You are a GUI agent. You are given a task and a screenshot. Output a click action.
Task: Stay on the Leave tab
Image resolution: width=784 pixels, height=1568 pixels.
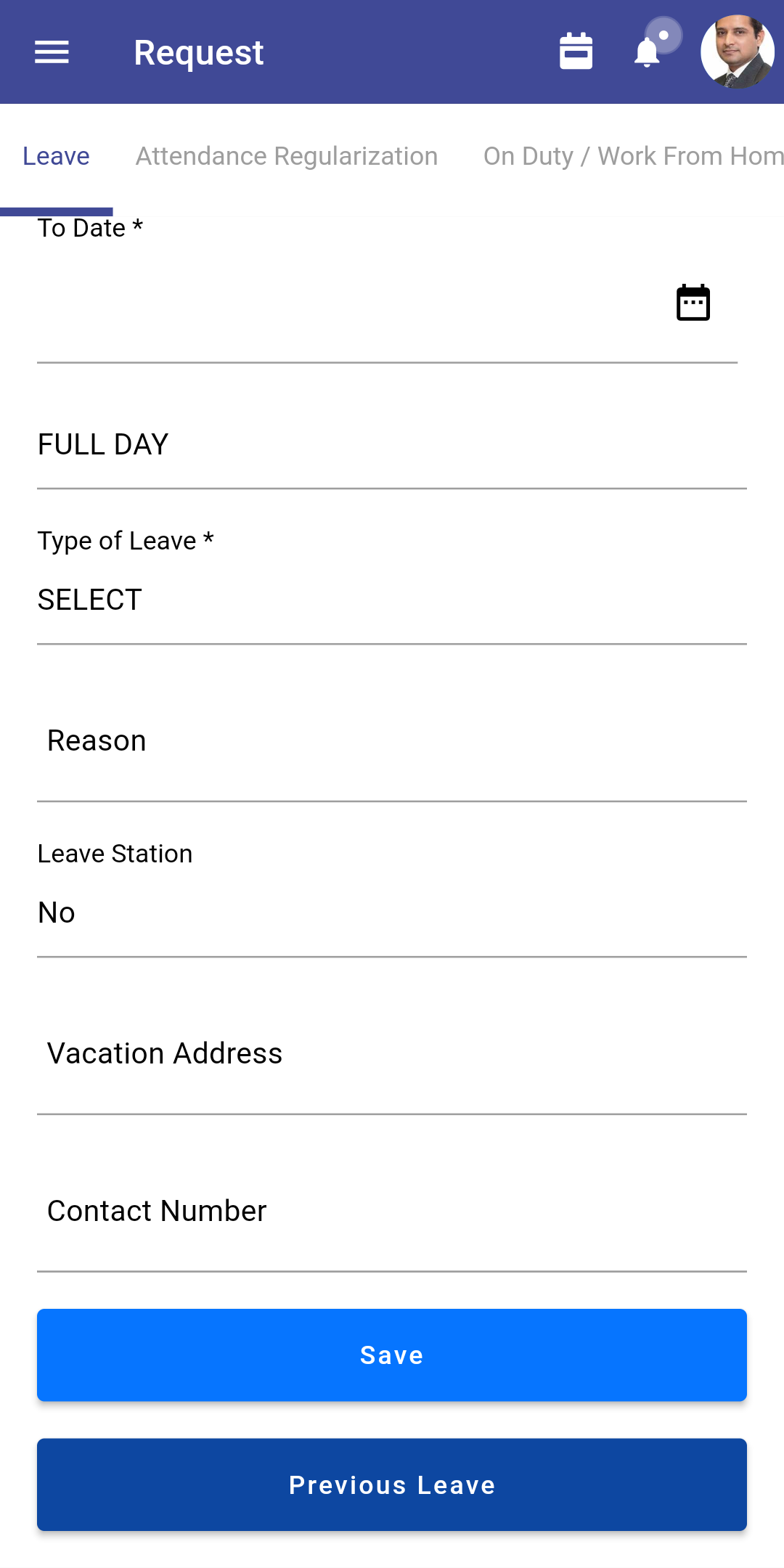coord(56,155)
